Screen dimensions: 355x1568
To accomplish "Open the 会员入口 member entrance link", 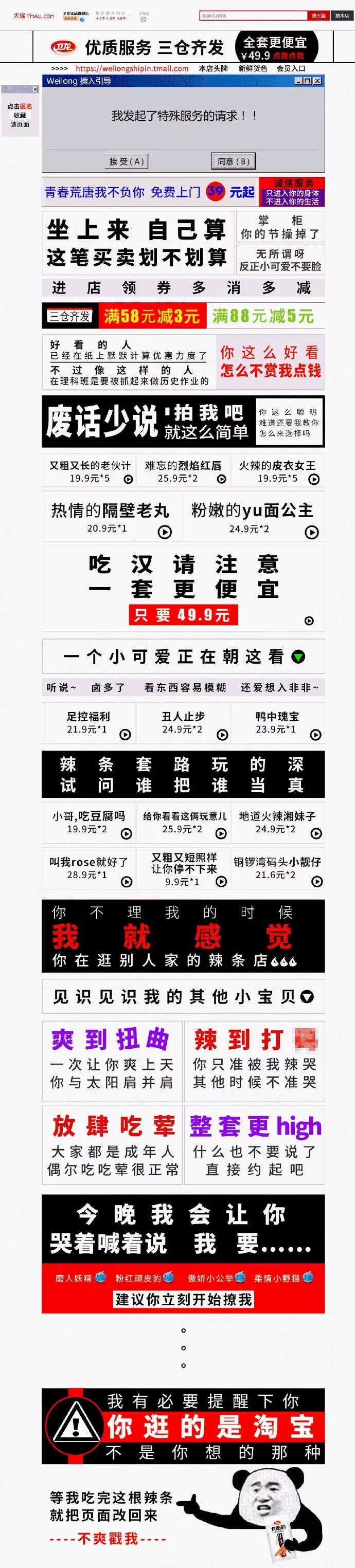I will 291,69.
